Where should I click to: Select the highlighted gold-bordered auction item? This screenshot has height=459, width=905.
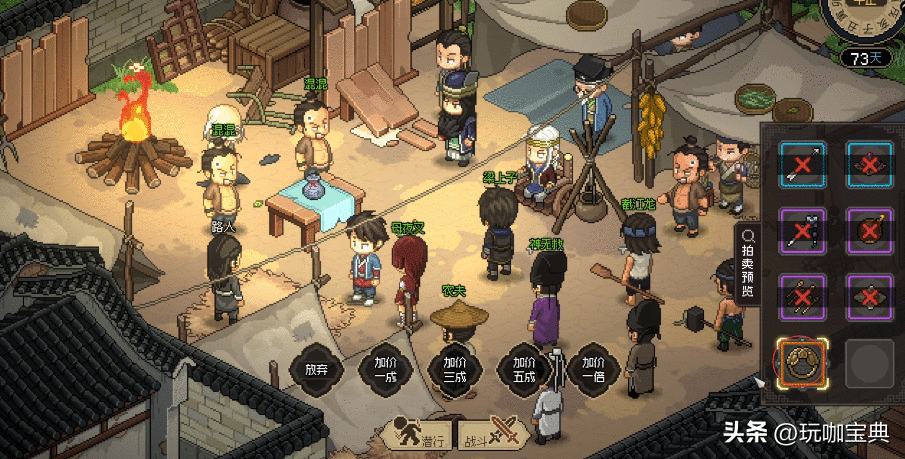pyautogui.click(x=802, y=364)
